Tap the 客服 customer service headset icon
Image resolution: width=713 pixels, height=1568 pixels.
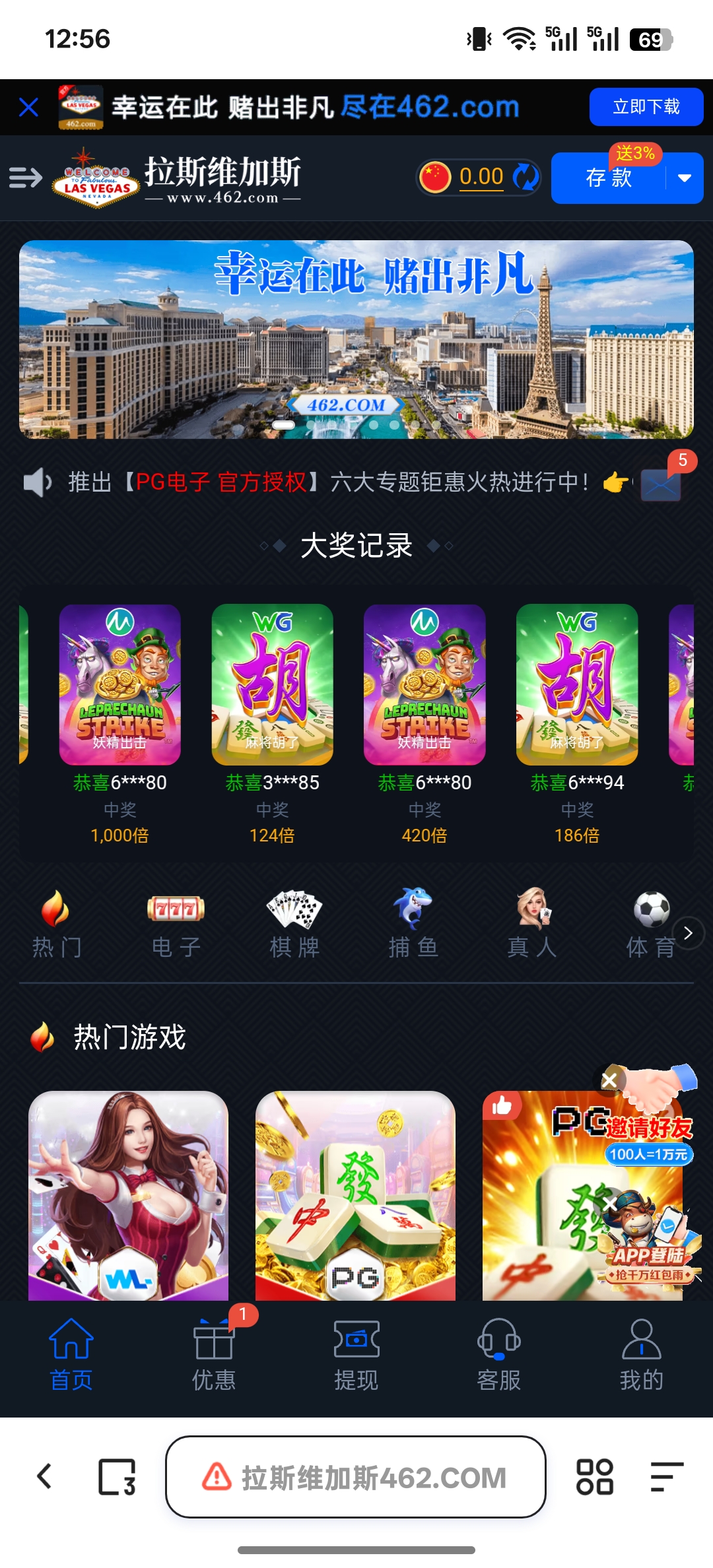click(x=499, y=1340)
